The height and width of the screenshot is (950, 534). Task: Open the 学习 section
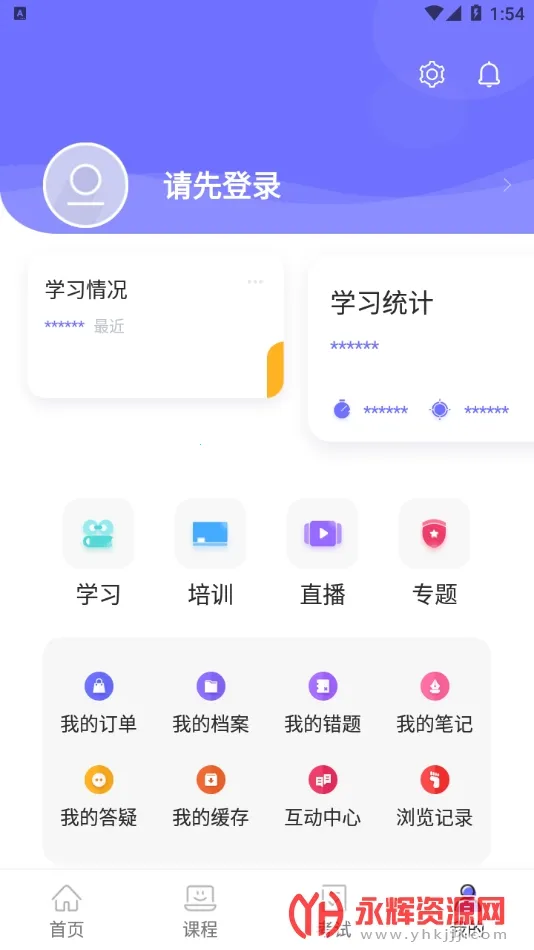[x=98, y=553]
